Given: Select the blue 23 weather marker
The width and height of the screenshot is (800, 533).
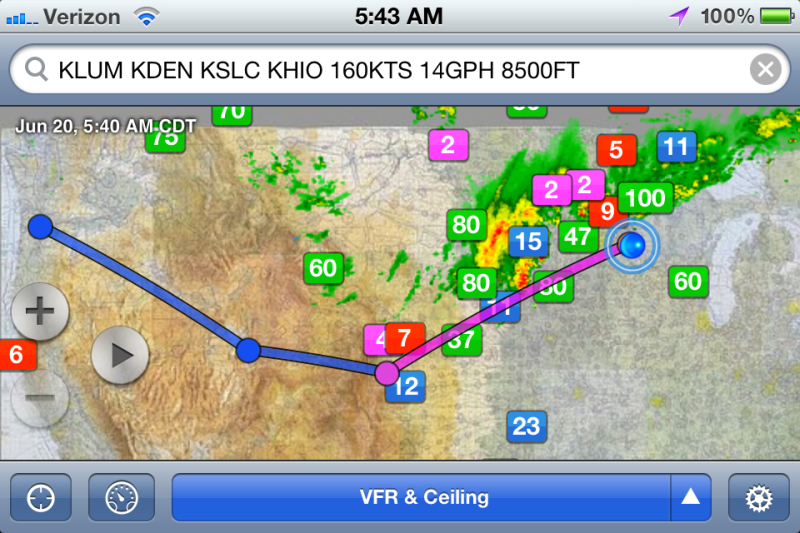Looking at the screenshot, I should 526,427.
